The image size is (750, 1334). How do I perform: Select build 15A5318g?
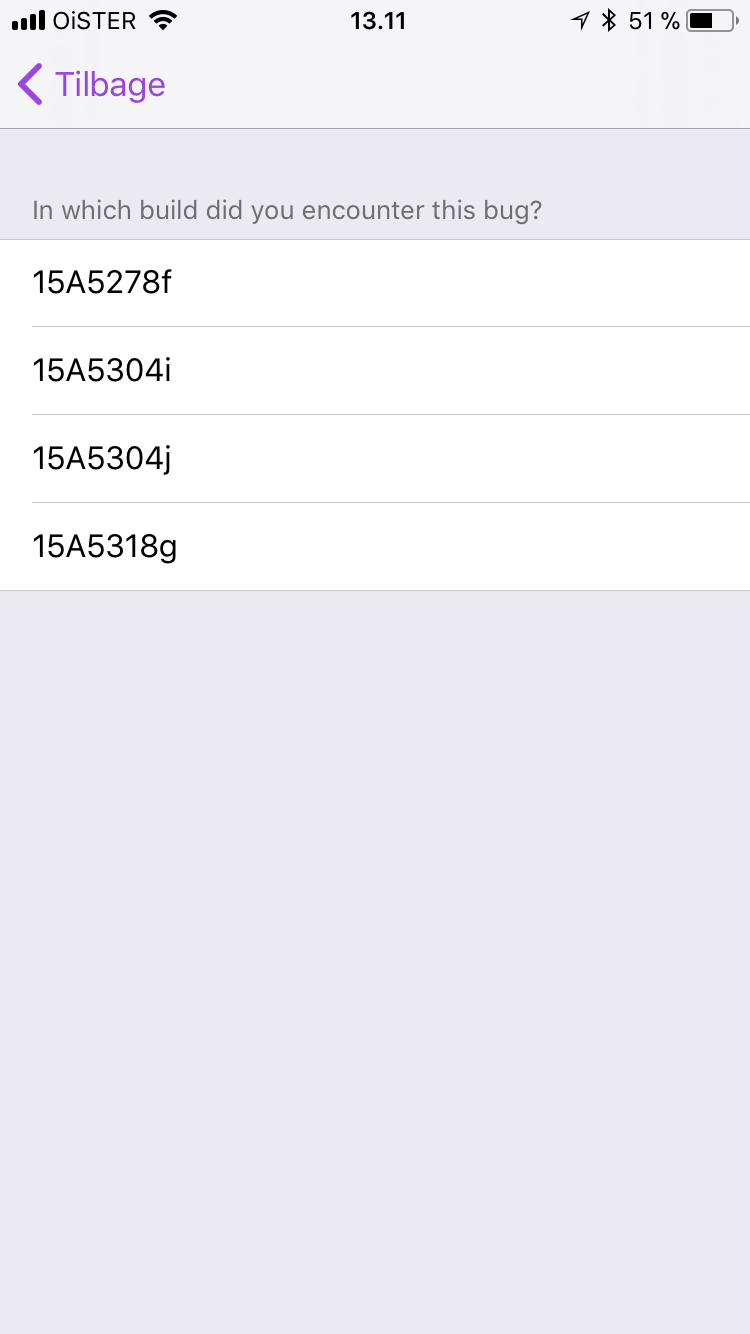click(x=375, y=547)
